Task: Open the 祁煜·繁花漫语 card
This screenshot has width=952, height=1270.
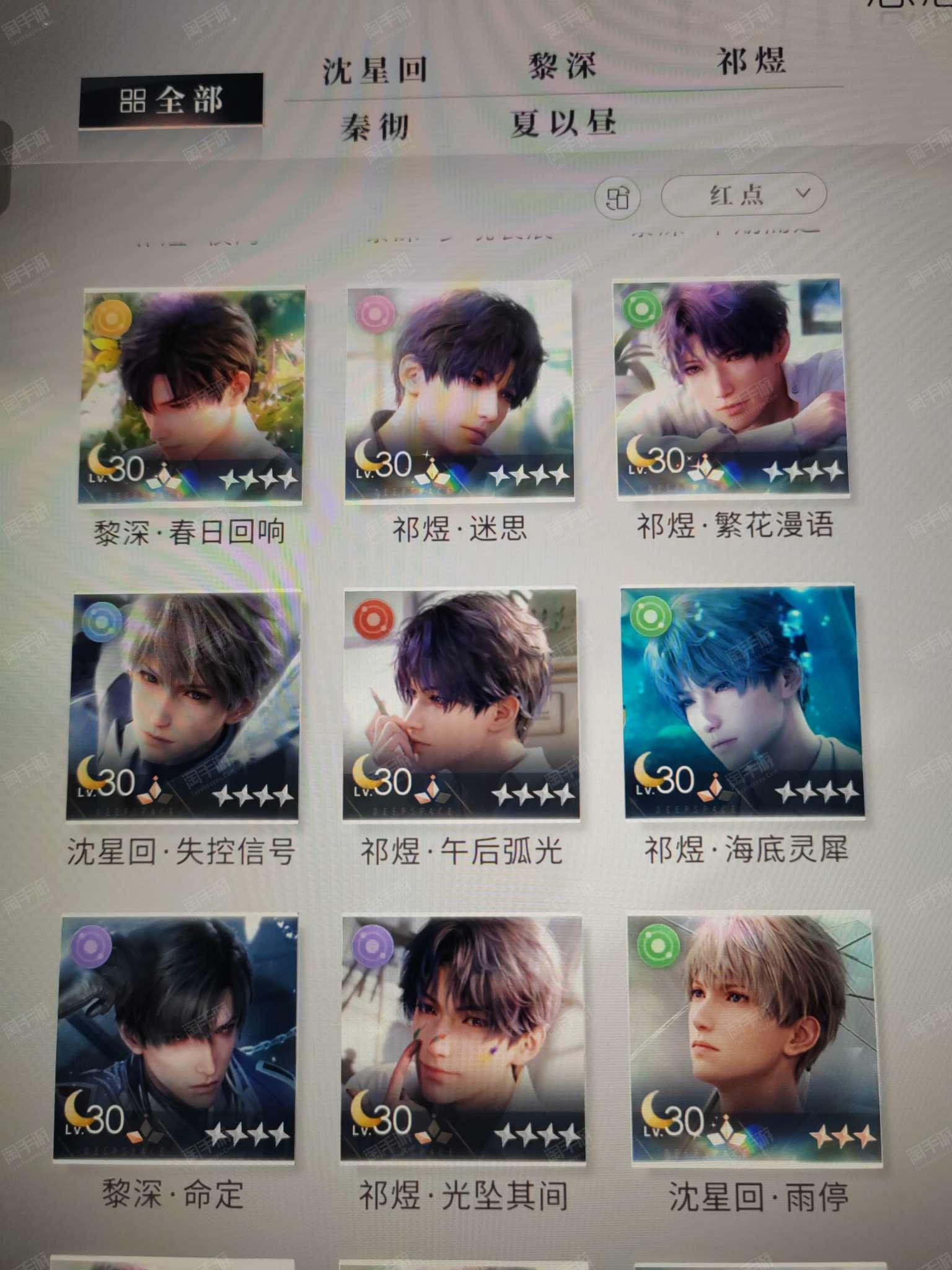Action: click(x=730, y=389)
